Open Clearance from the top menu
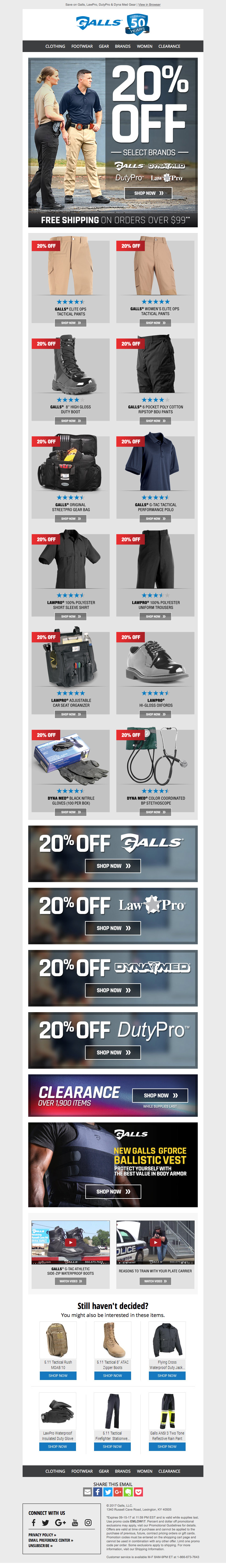Viewport: 226px width, 1568px height. (169, 46)
